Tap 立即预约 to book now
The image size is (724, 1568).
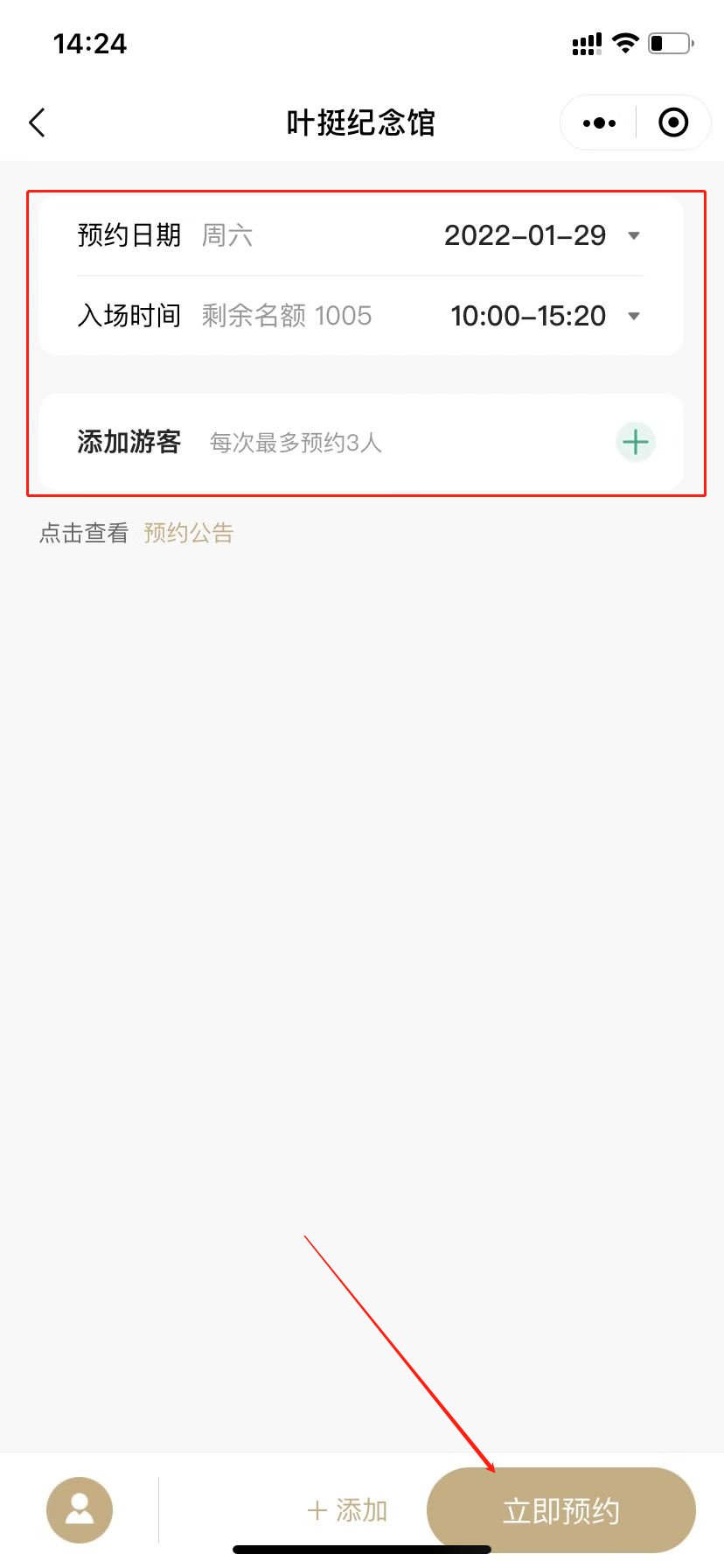click(560, 1510)
